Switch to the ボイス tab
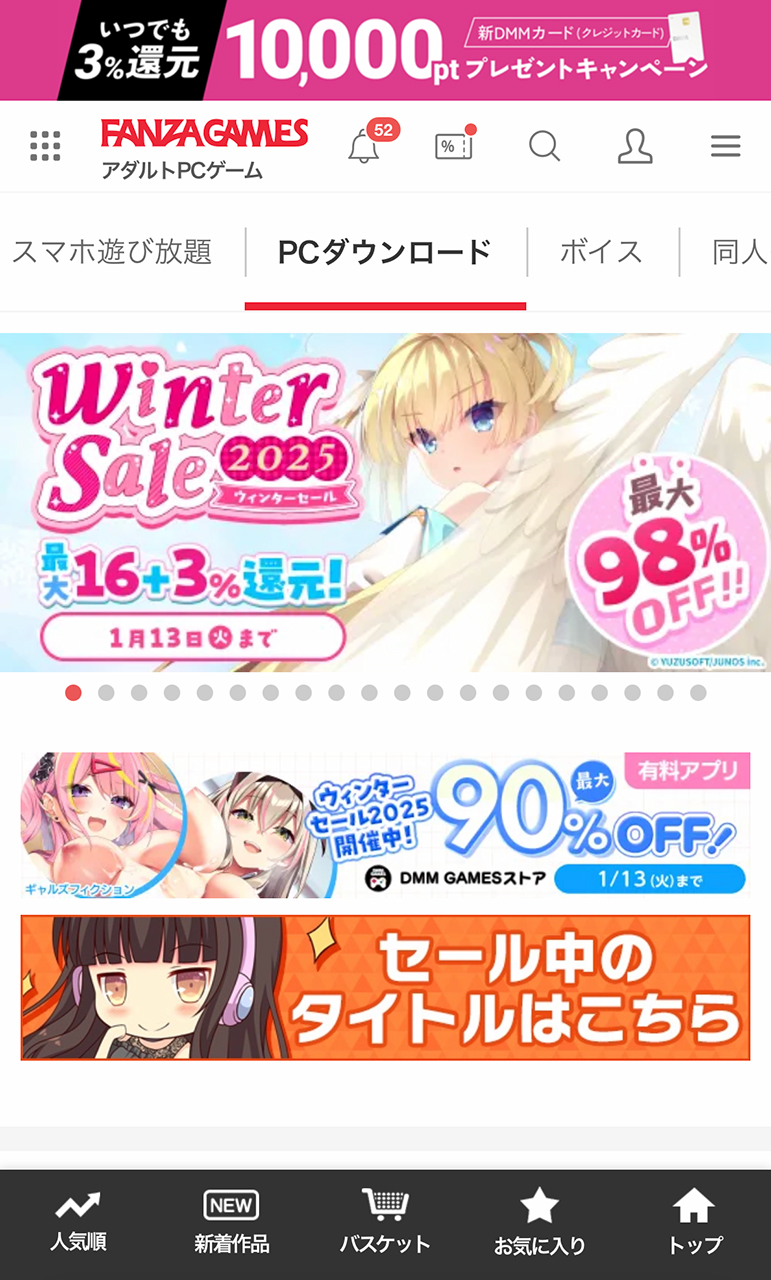This screenshot has width=771, height=1280. click(x=601, y=252)
